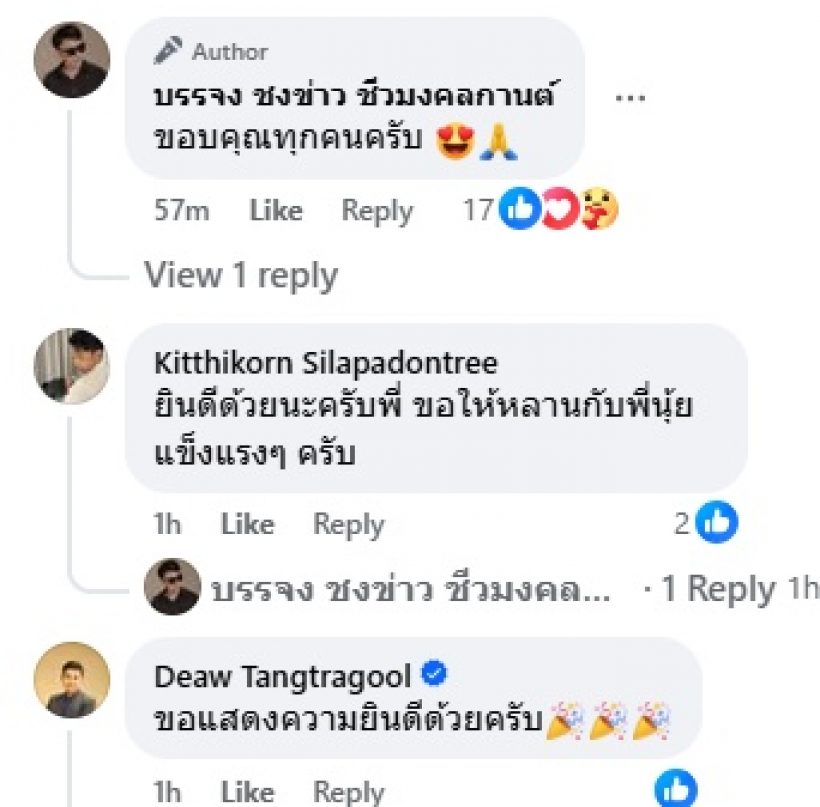Like Kitthikorn Silapadontree's comment
820x807 pixels.
tap(247, 524)
